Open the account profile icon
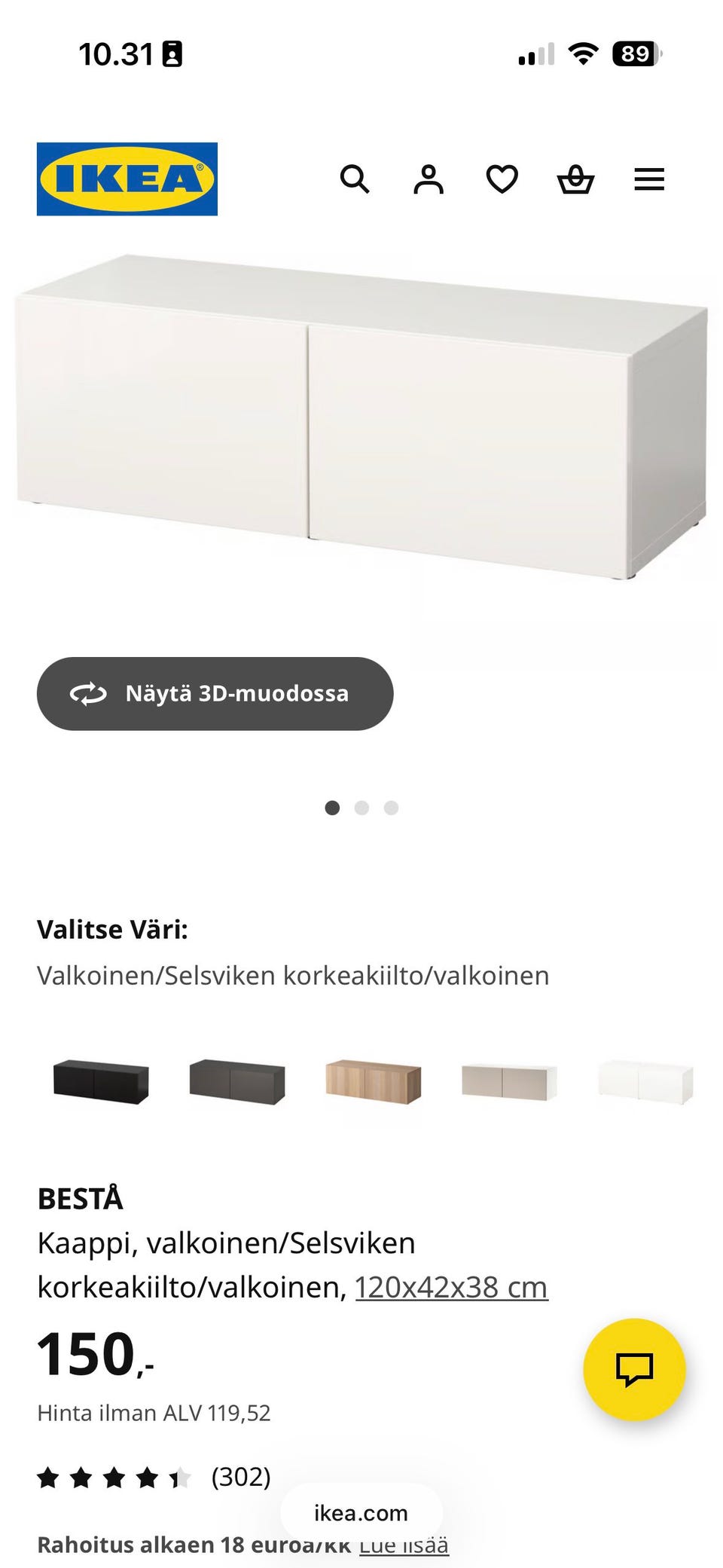Viewport: 723px width, 1568px height. [x=428, y=179]
